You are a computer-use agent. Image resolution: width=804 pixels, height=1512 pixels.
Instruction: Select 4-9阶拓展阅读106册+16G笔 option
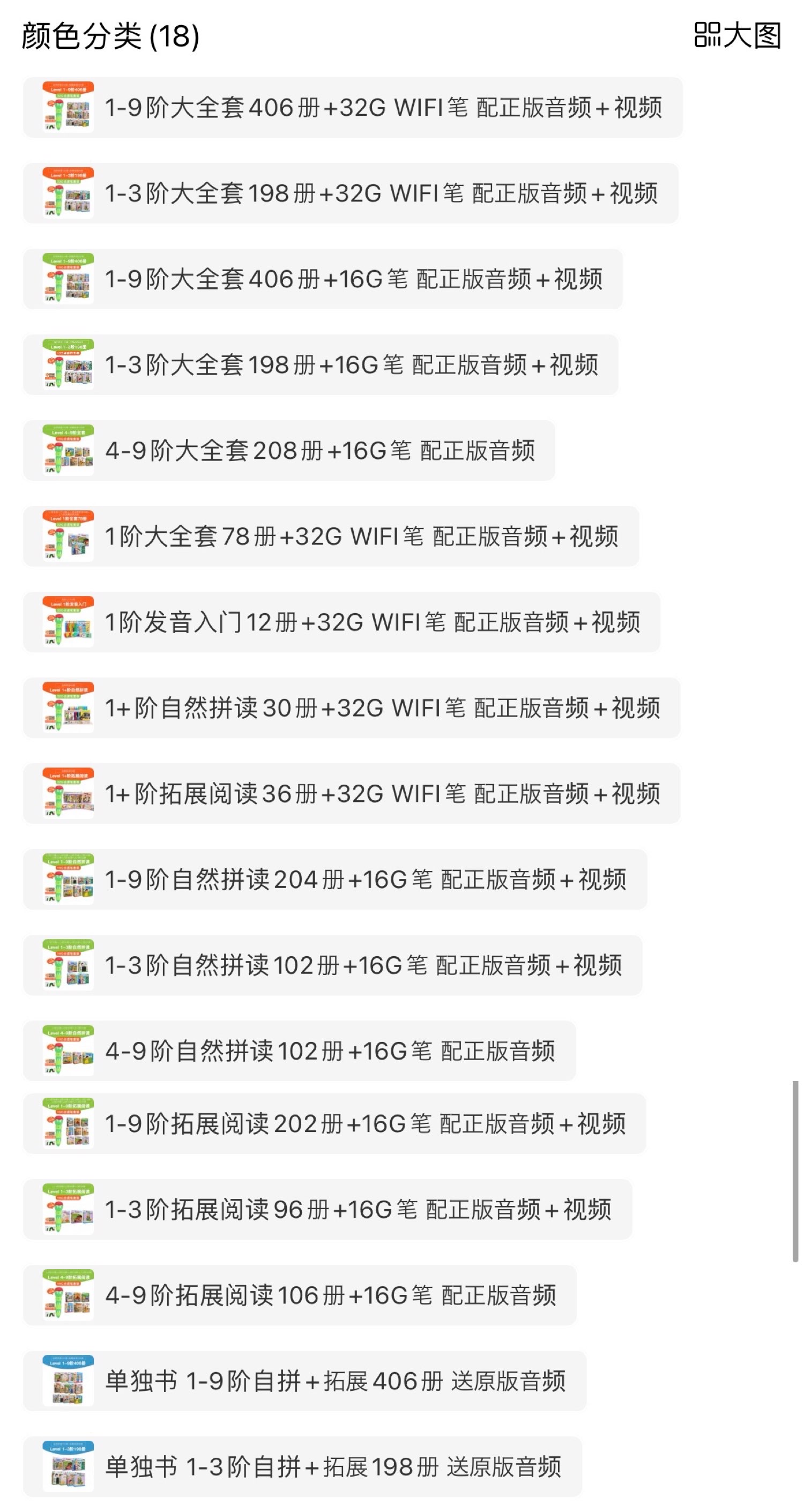click(x=299, y=1295)
